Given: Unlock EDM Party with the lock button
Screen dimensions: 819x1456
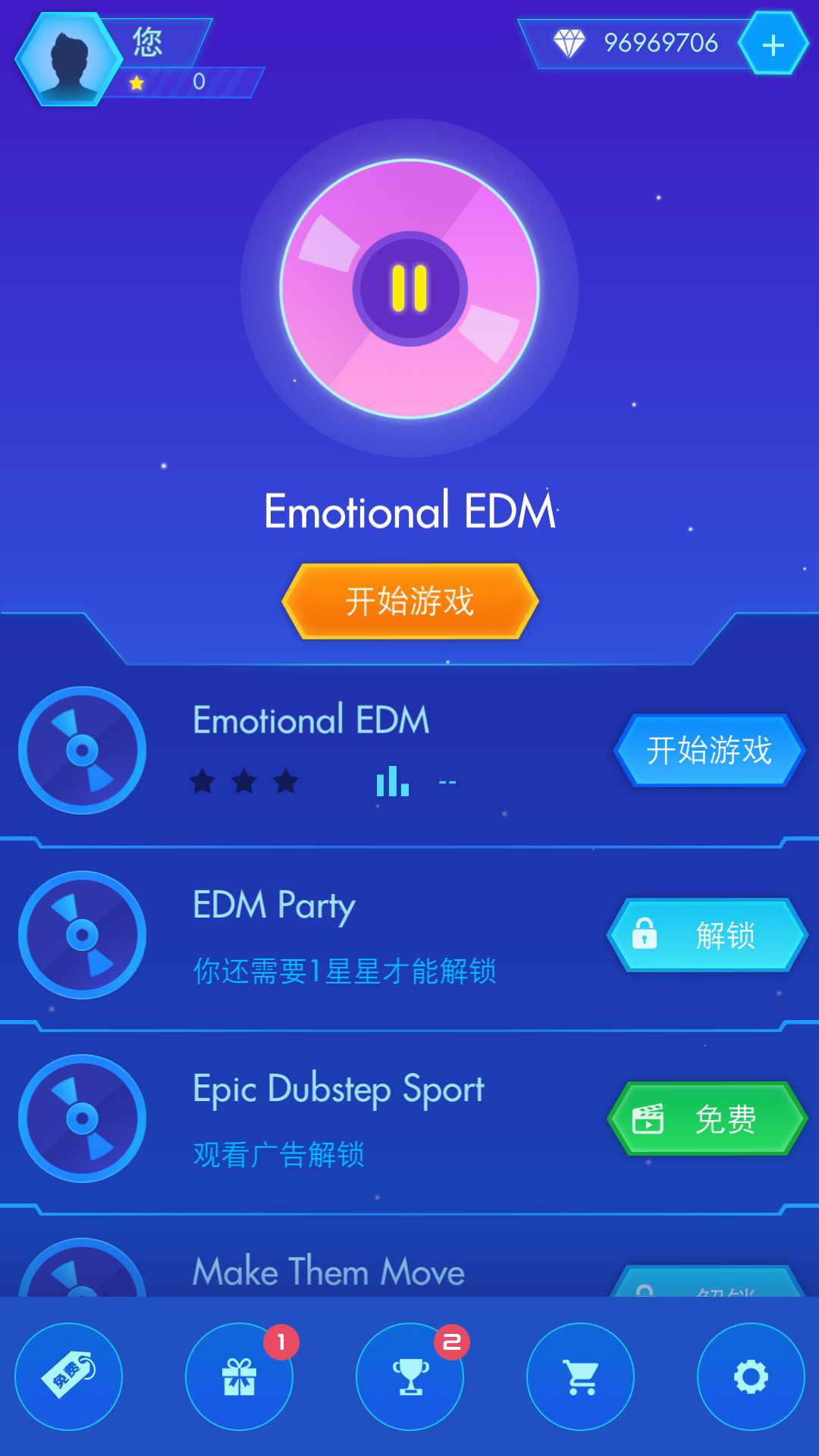Looking at the screenshot, I should point(706,935).
